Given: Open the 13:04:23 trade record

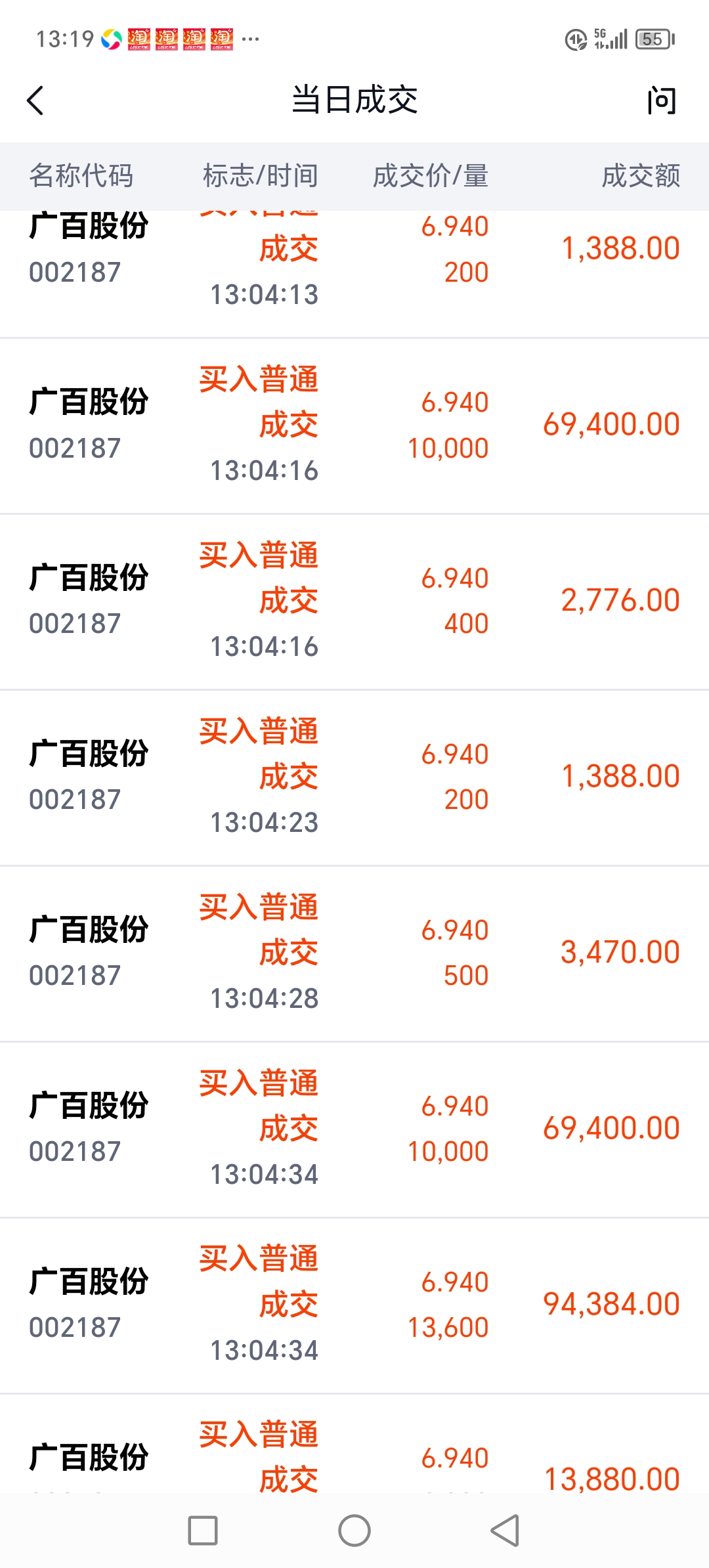Looking at the screenshot, I should (x=354, y=777).
